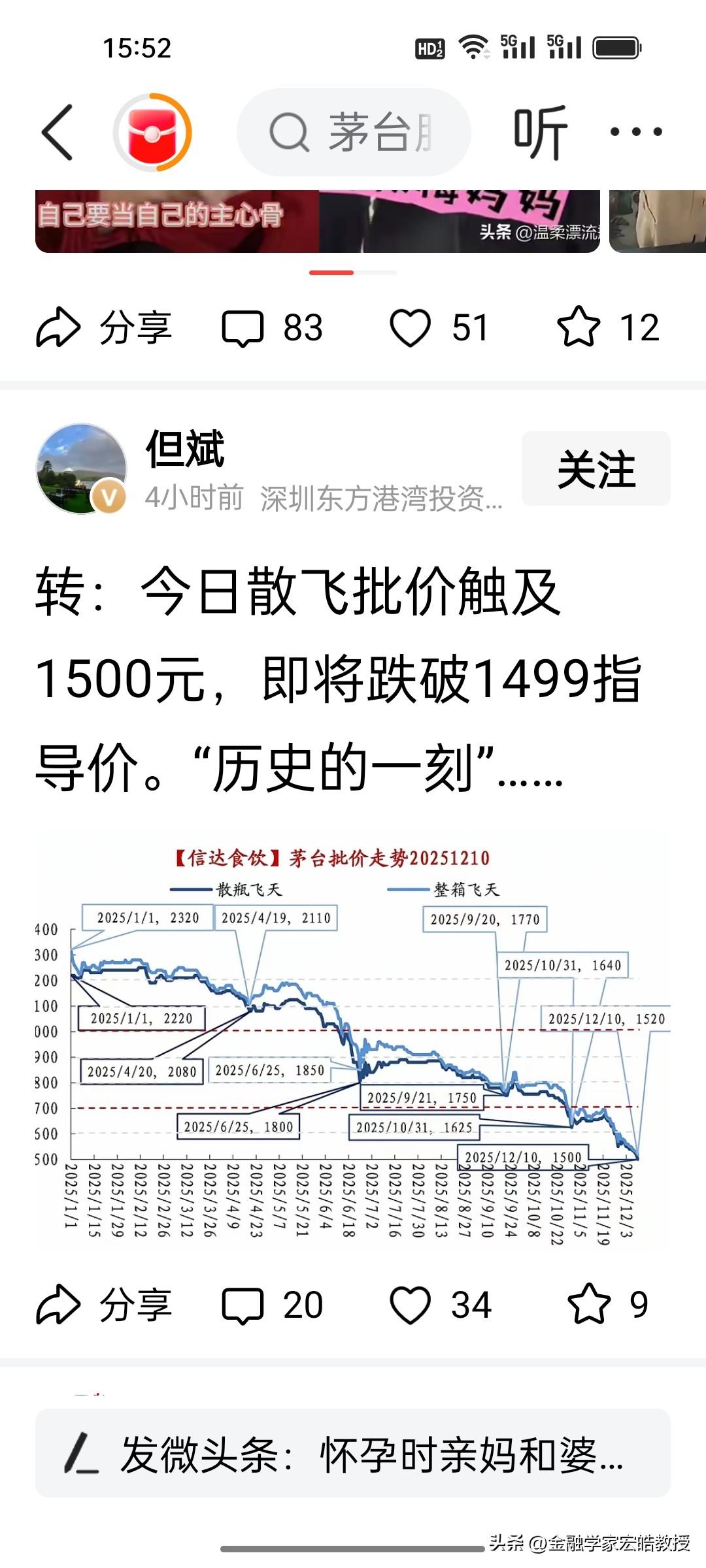Share 但斌's post

click(103, 1305)
